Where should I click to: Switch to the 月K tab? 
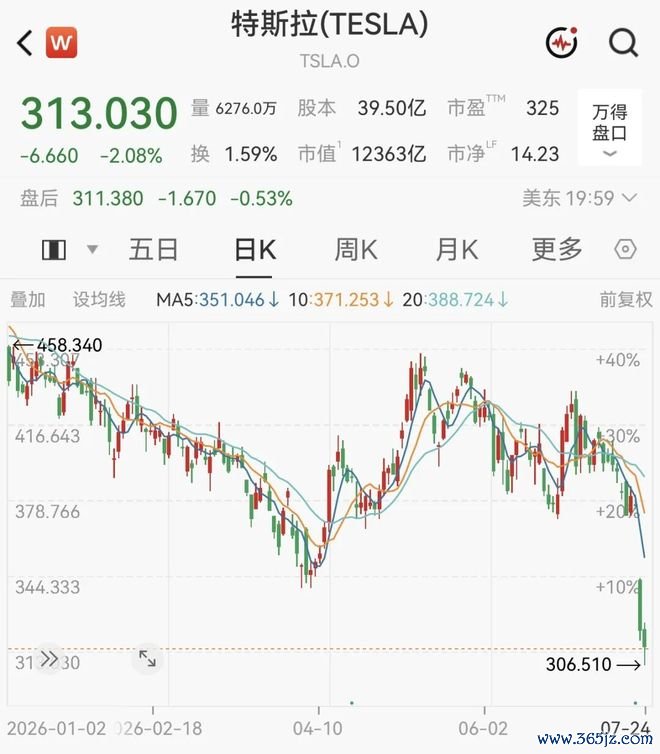(457, 250)
